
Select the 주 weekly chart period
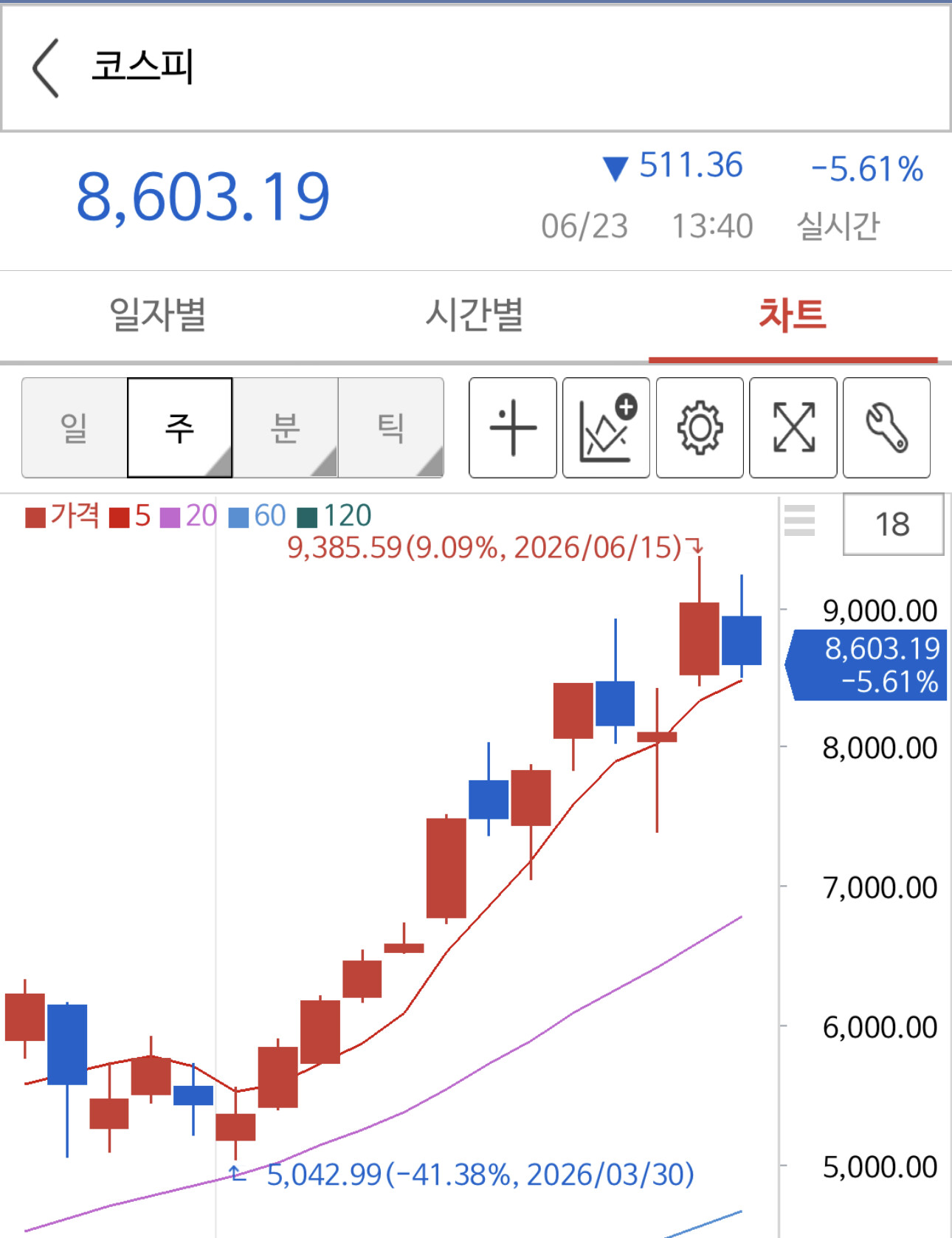180,427
